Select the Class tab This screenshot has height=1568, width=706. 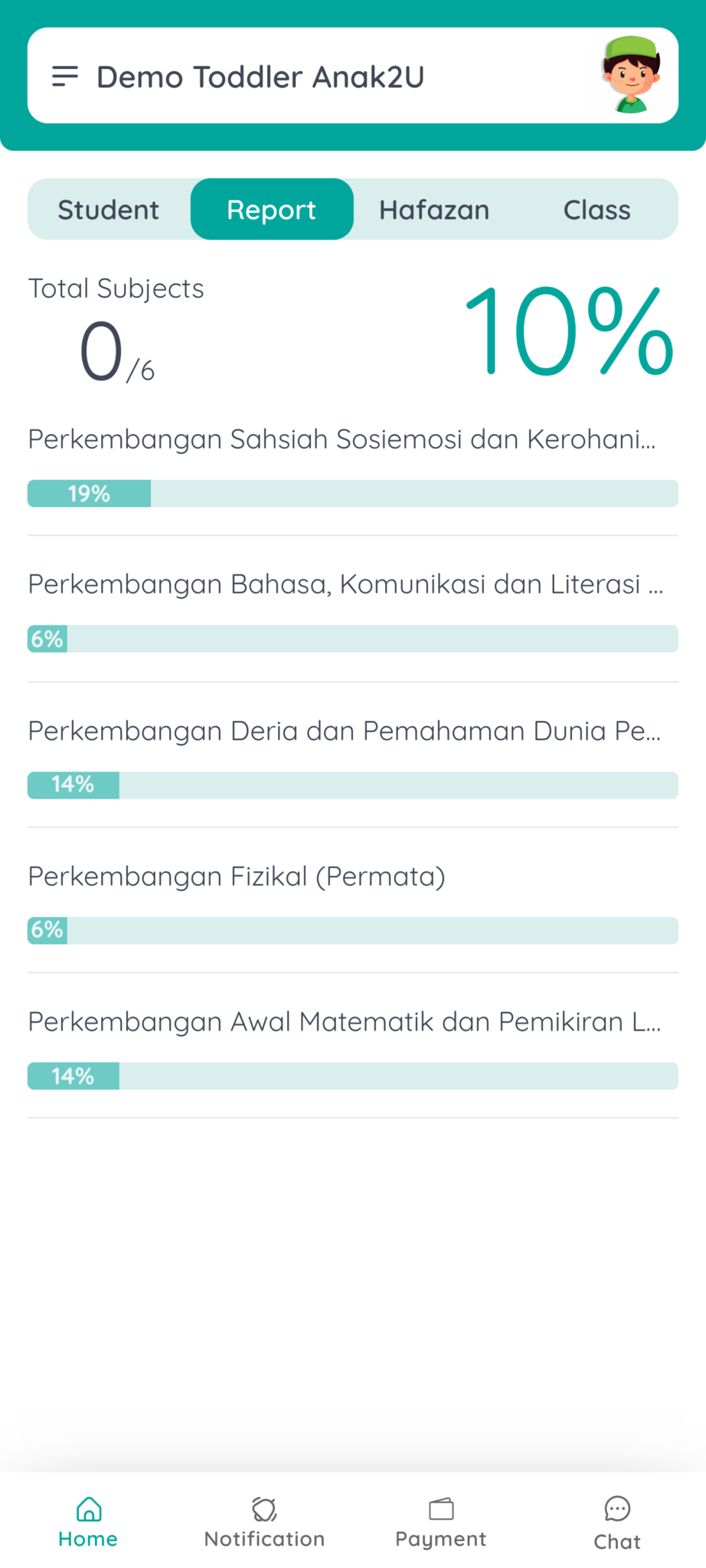coord(597,209)
